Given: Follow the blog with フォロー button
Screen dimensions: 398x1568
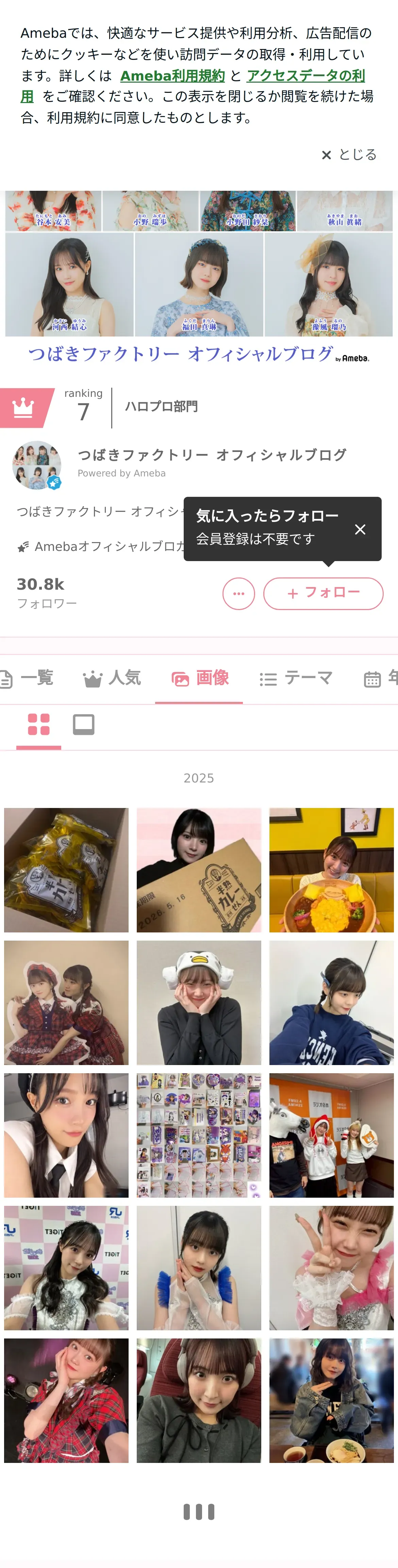Looking at the screenshot, I should 323,593.
